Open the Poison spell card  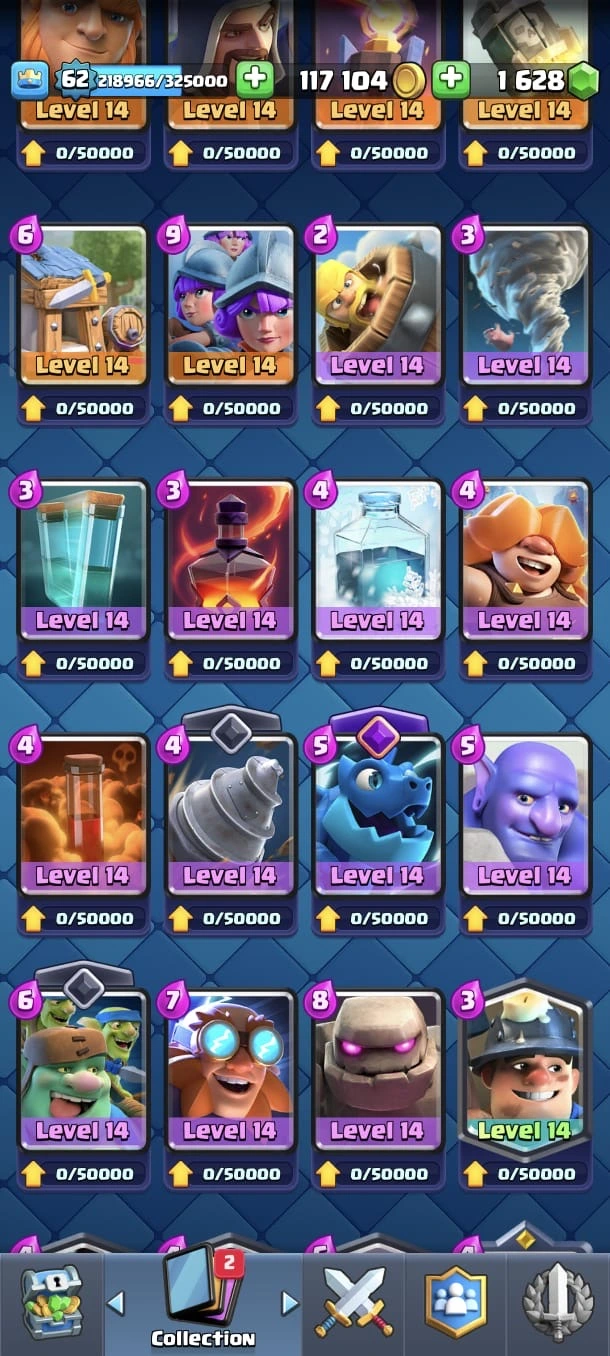pos(82,815)
